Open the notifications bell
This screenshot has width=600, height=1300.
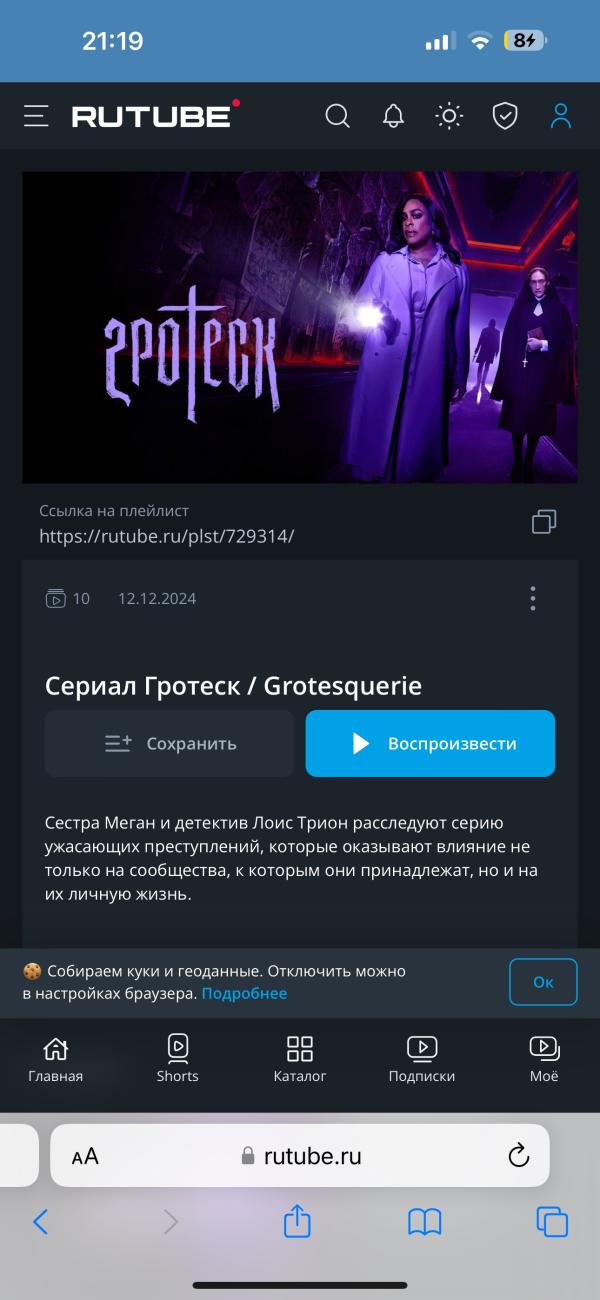pos(394,116)
